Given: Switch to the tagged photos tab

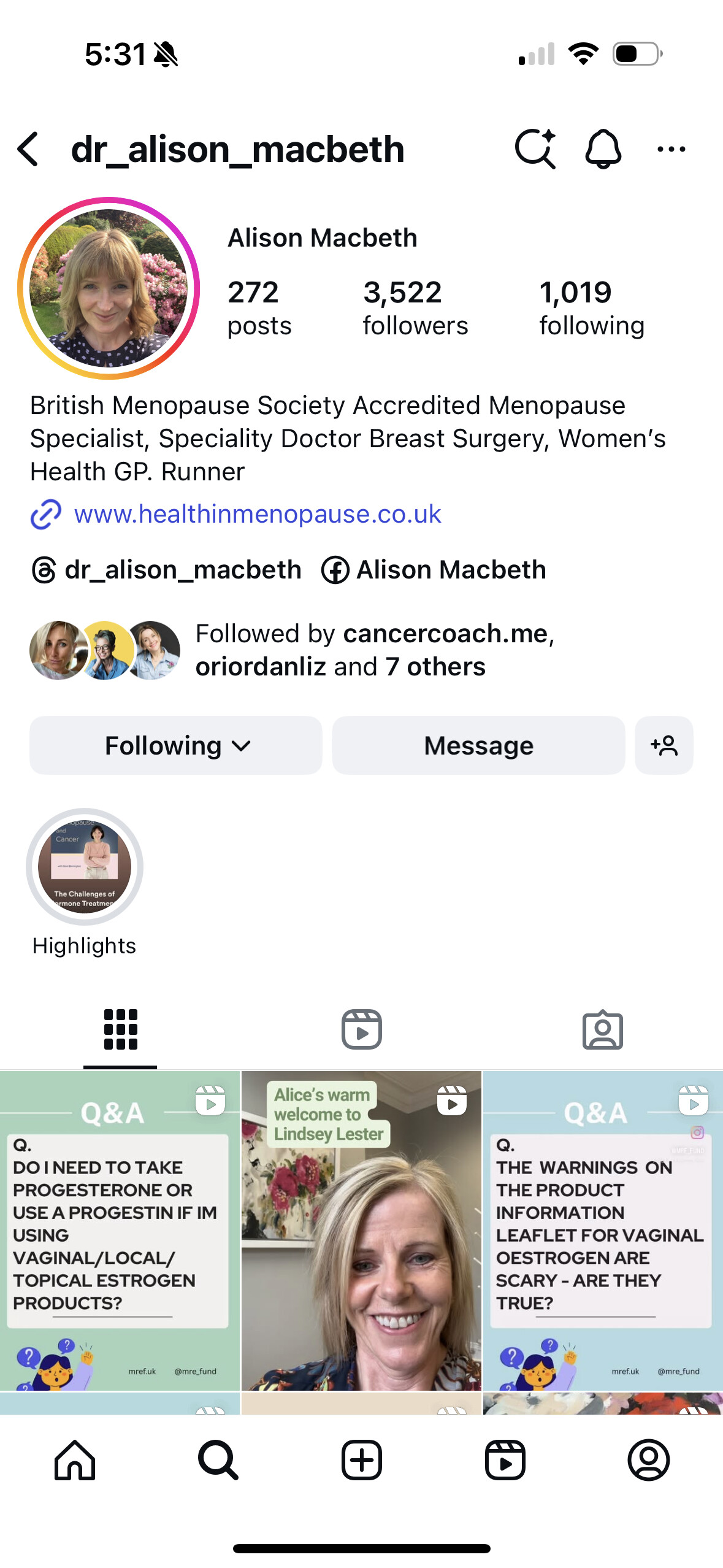Looking at the screenshot, I should (602, 1029).
